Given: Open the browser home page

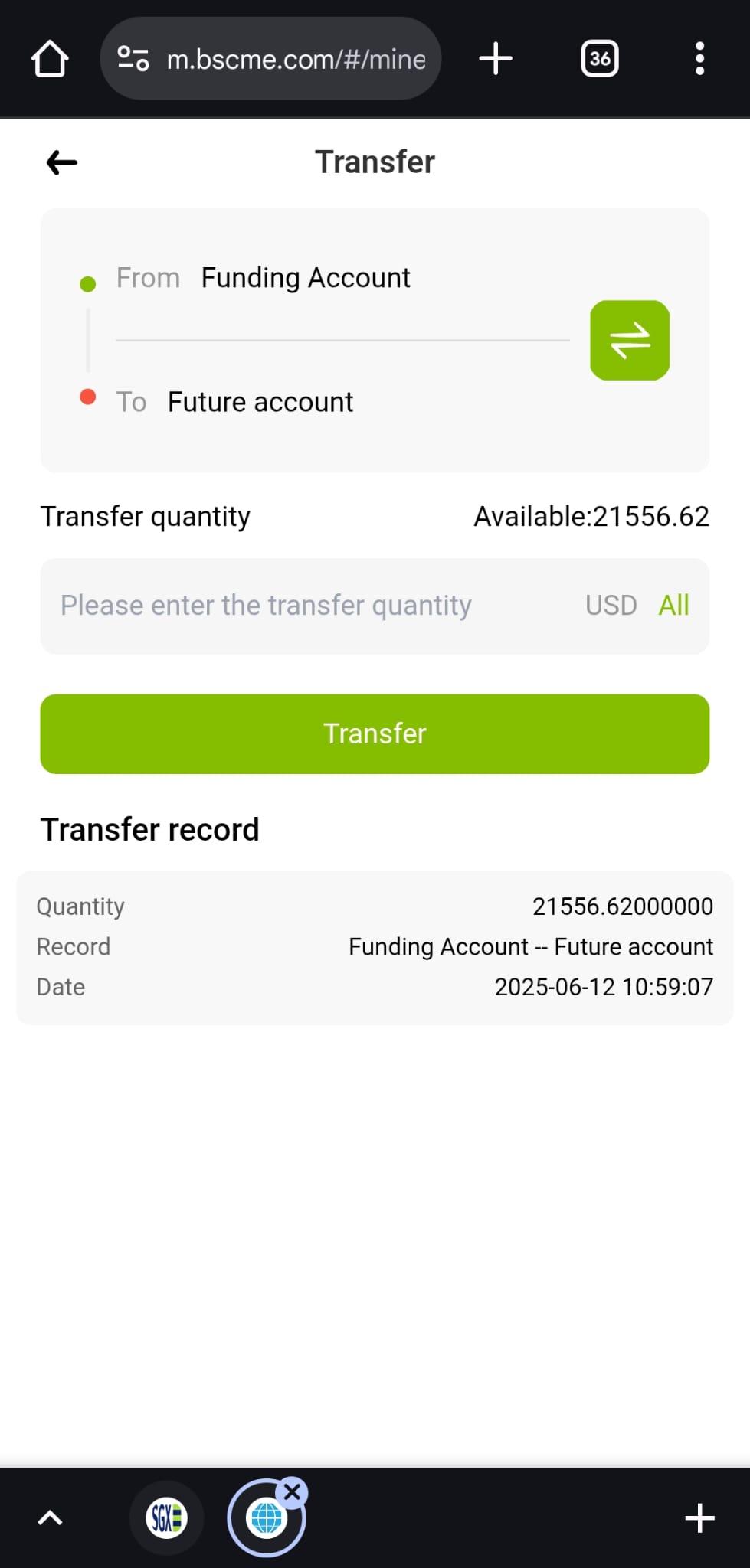Looking at the screenshot, I should [x=50, y=59].
